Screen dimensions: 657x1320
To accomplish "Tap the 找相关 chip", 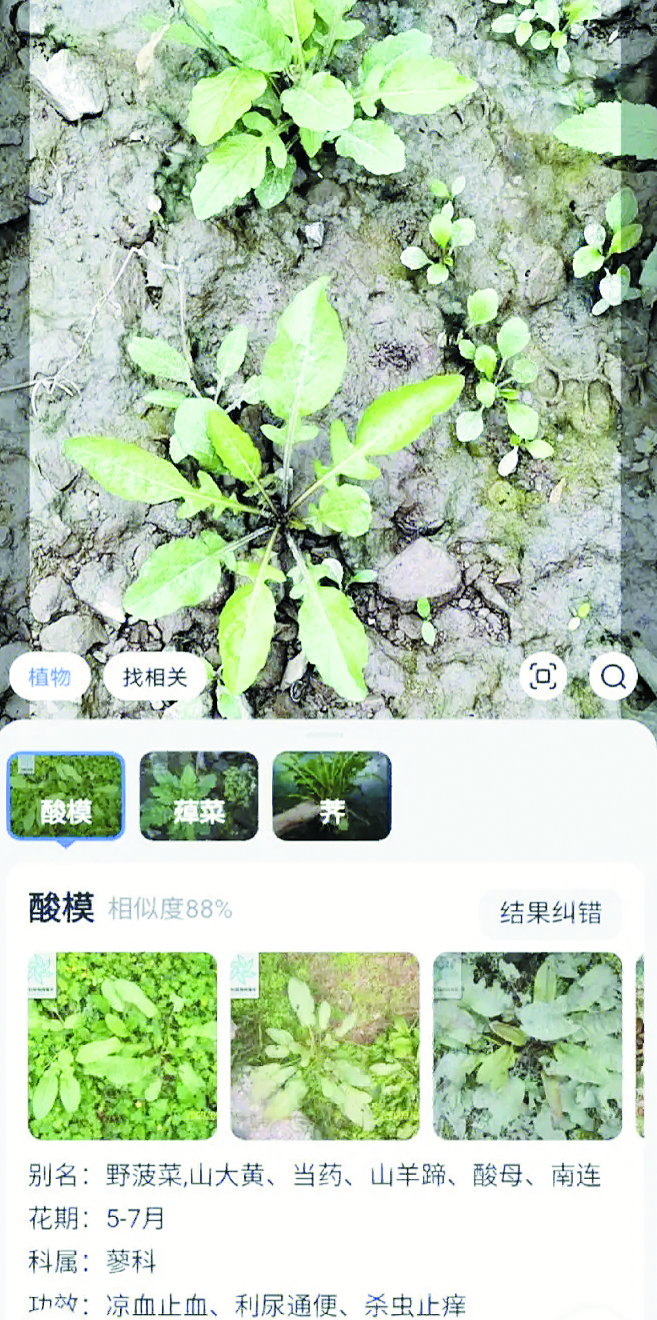I will coord(155,677).
